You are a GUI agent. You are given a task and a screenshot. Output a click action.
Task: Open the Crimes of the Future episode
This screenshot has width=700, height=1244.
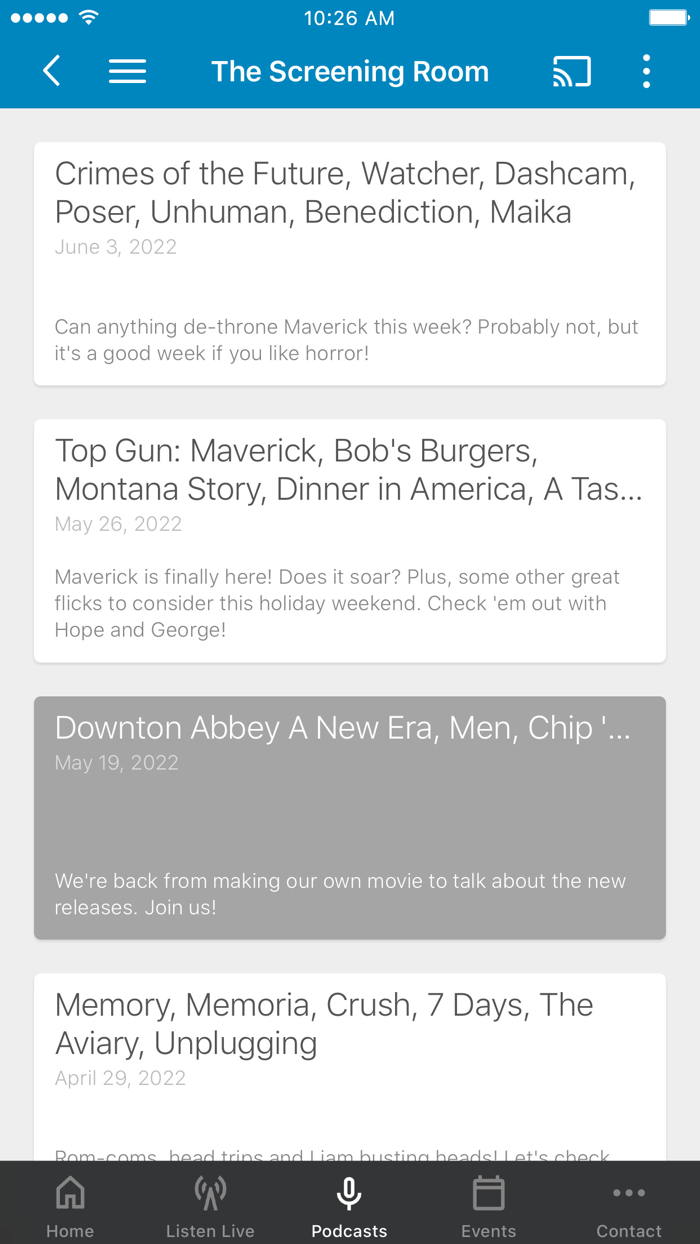[x=350, y=264]
